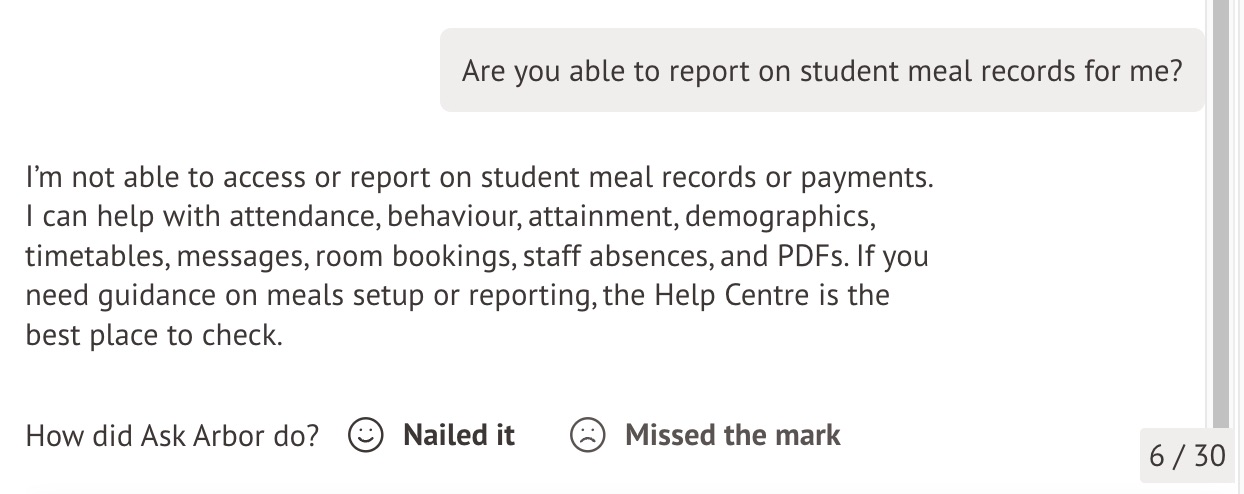This screenshot has height=494, width=1244.
Task: Rate the answer as Nailed it
Action: coord(432,435)
